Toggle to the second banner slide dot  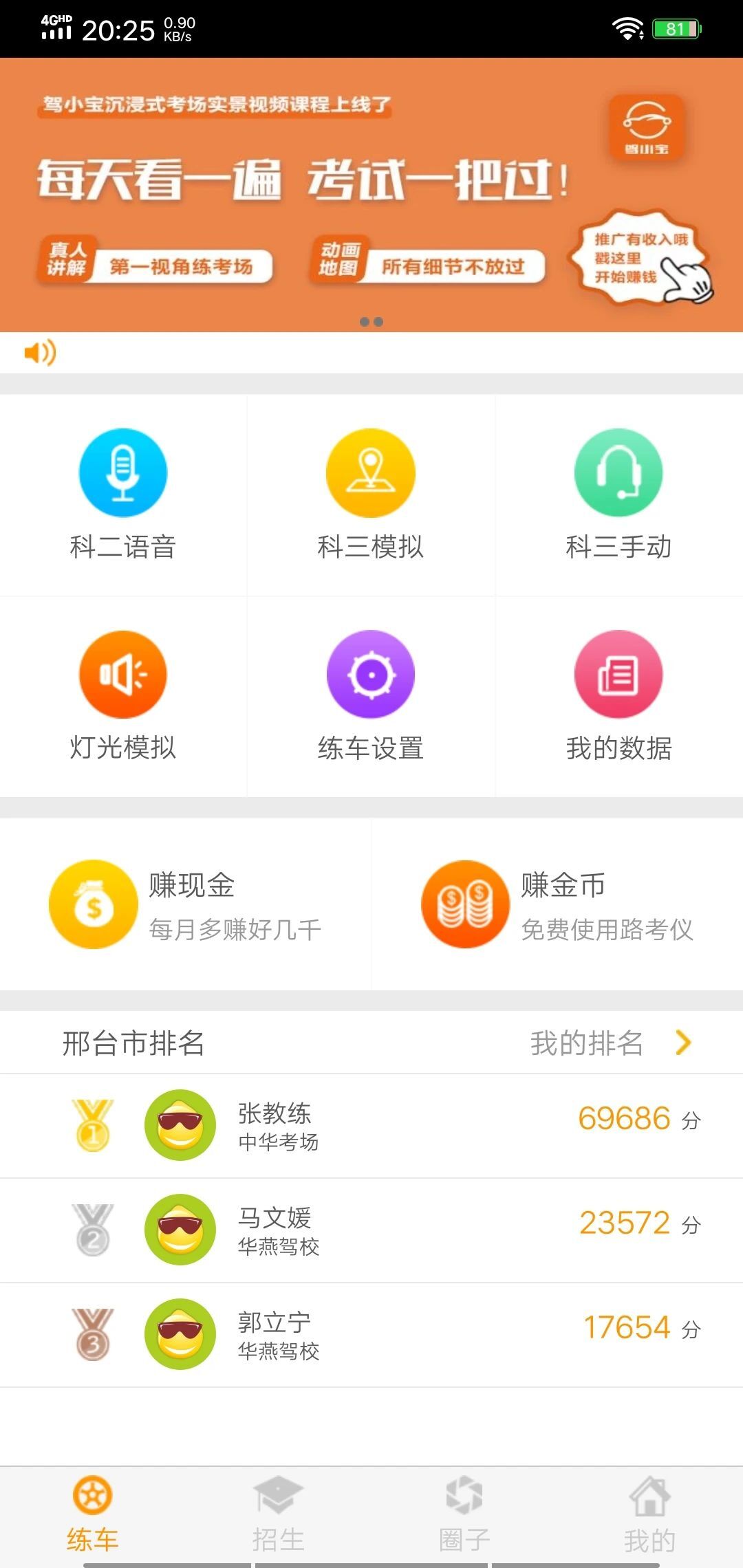pos(378,321)
